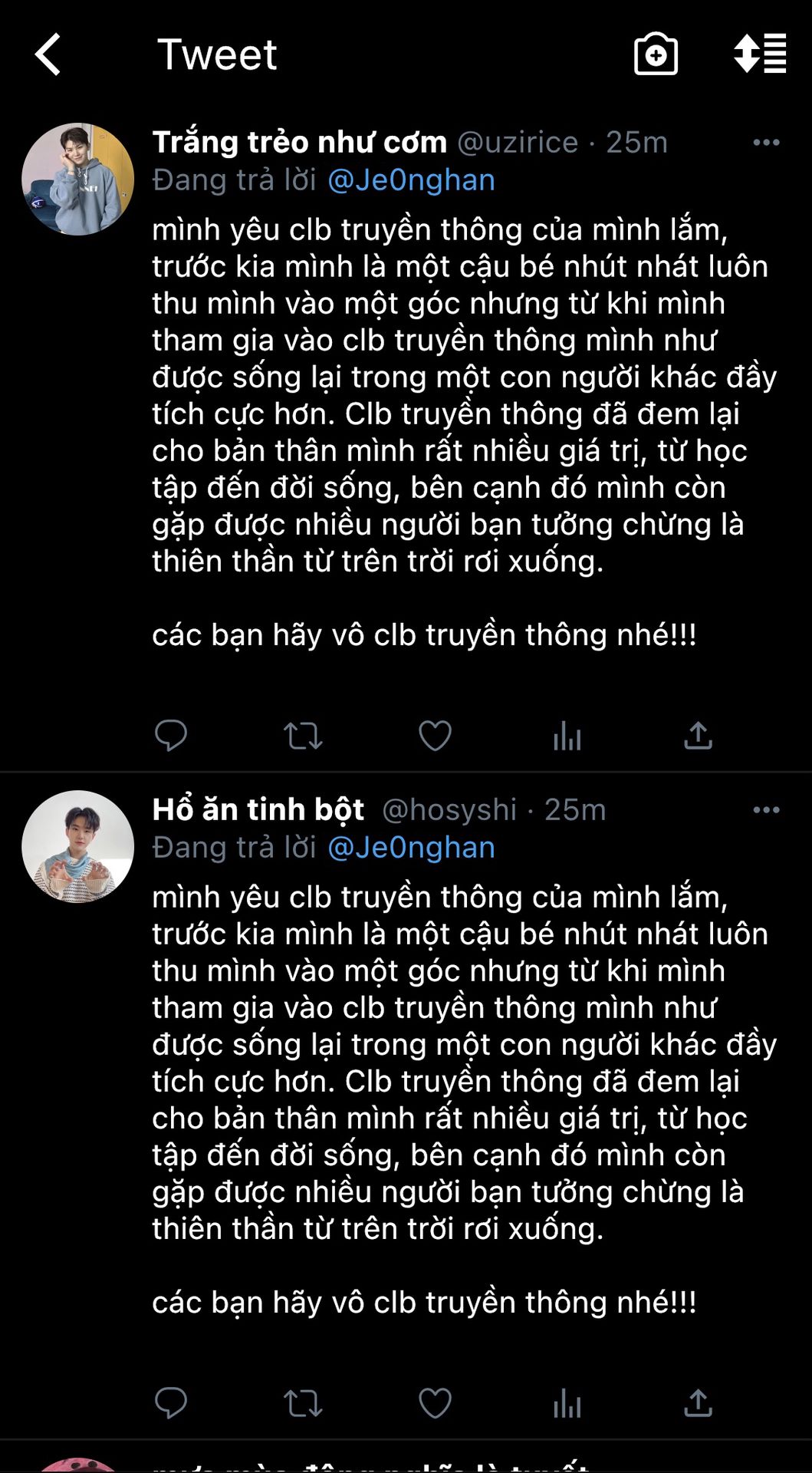Reply to @hosyshi's tweet
The height and width of the screenshot is (1473, 812).
point(170,1403)
